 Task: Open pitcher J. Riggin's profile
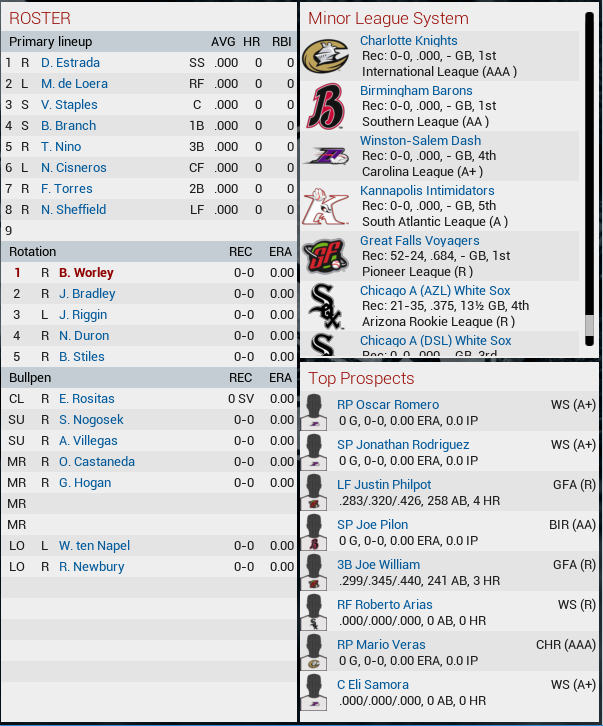[83, 315]
